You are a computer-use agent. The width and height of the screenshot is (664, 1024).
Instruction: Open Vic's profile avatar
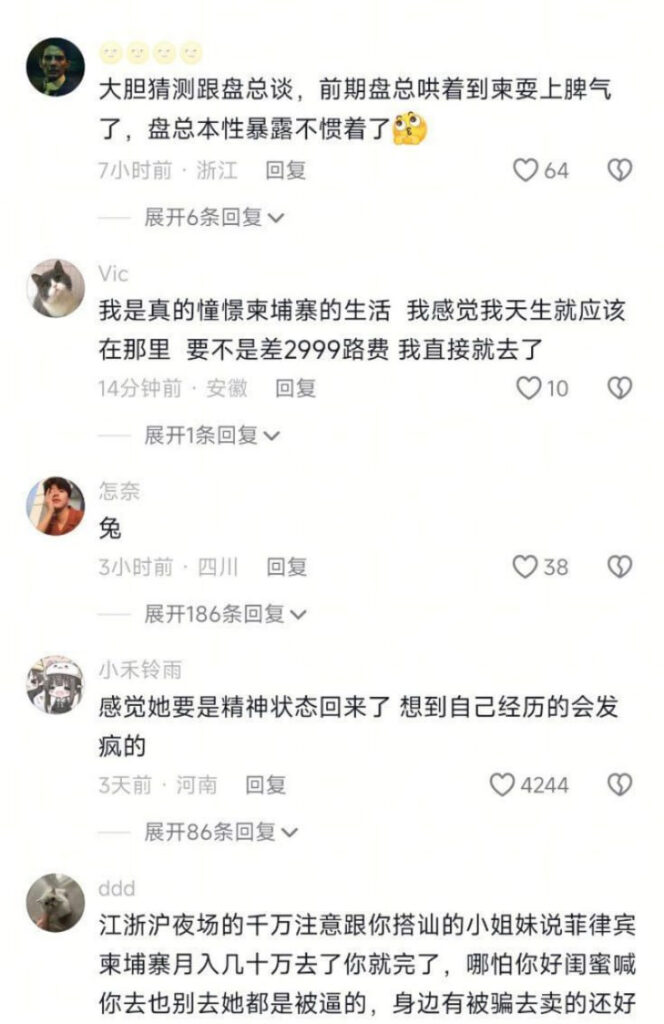[x=55, y=288]
